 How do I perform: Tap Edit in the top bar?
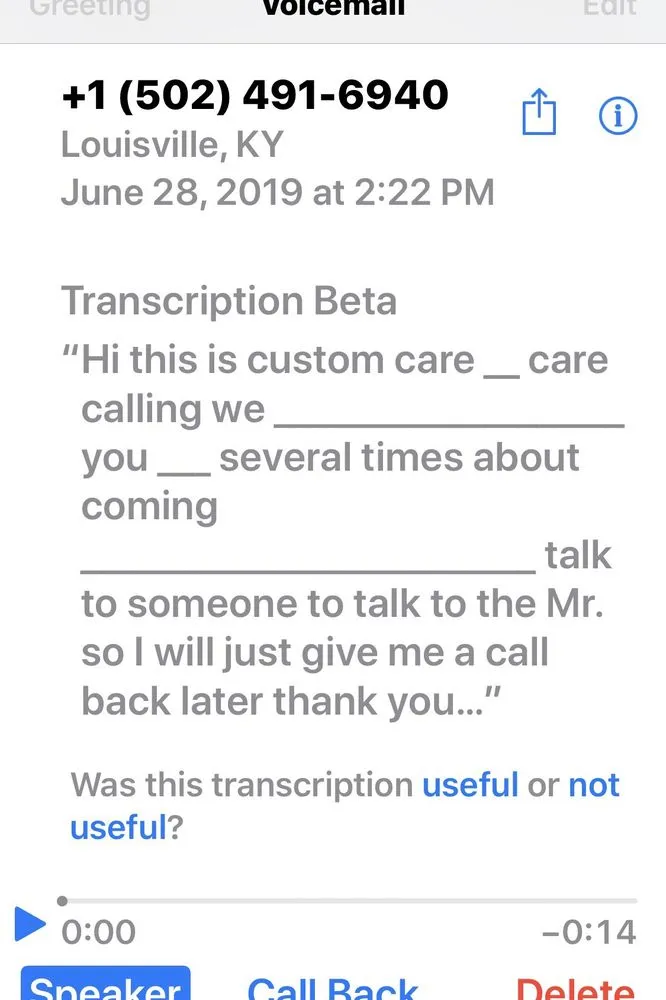(609, 10)
